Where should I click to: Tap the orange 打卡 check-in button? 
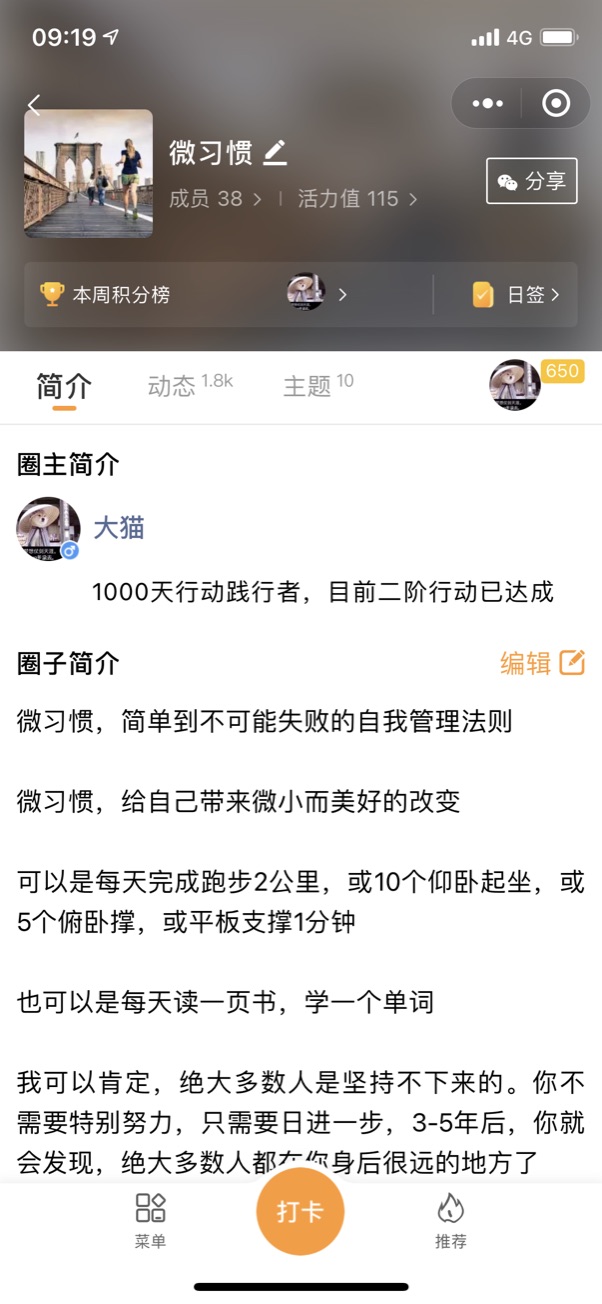[x=300, y=1212]
